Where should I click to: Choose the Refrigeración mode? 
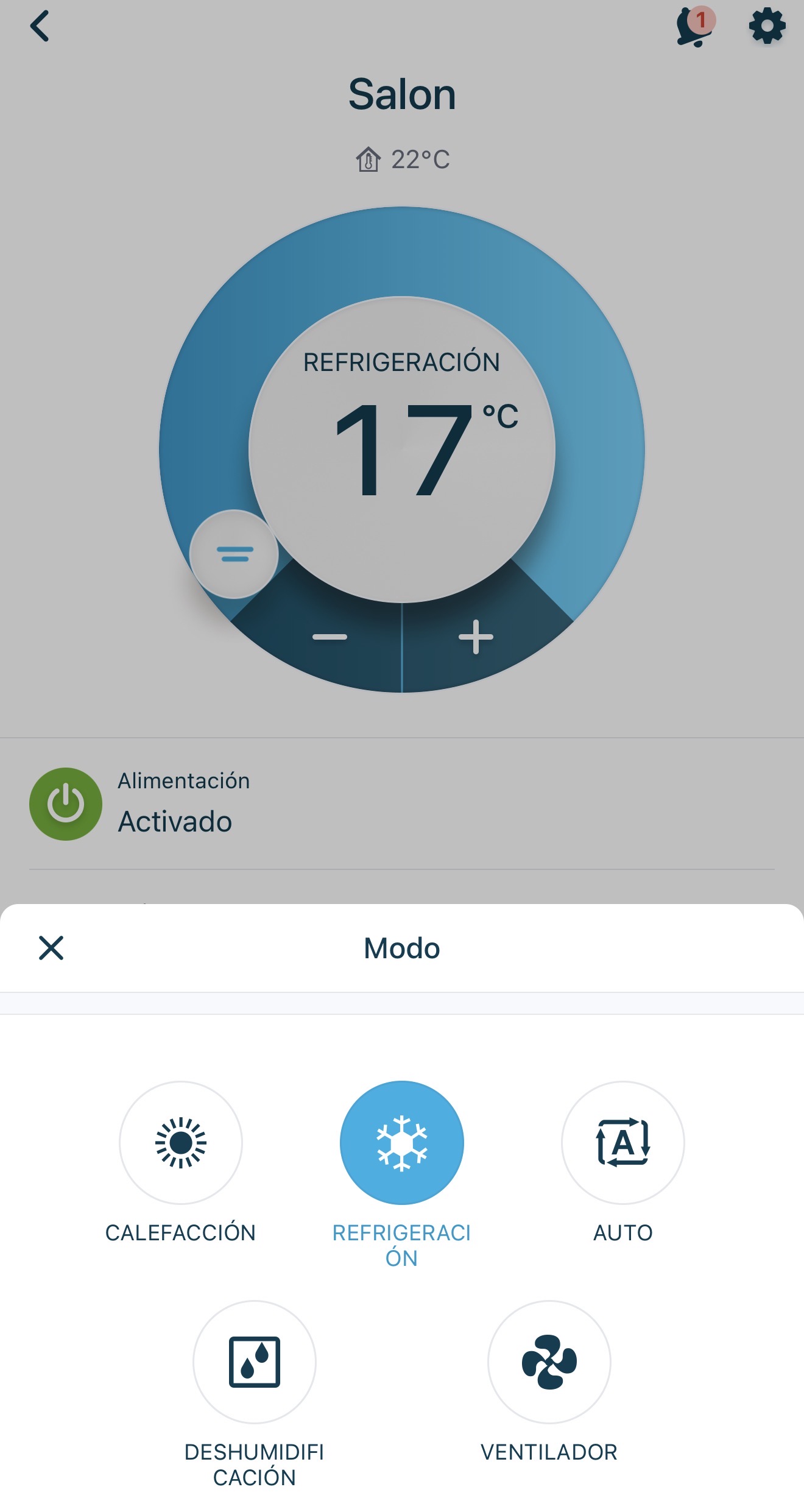(x=402, y=1143)
